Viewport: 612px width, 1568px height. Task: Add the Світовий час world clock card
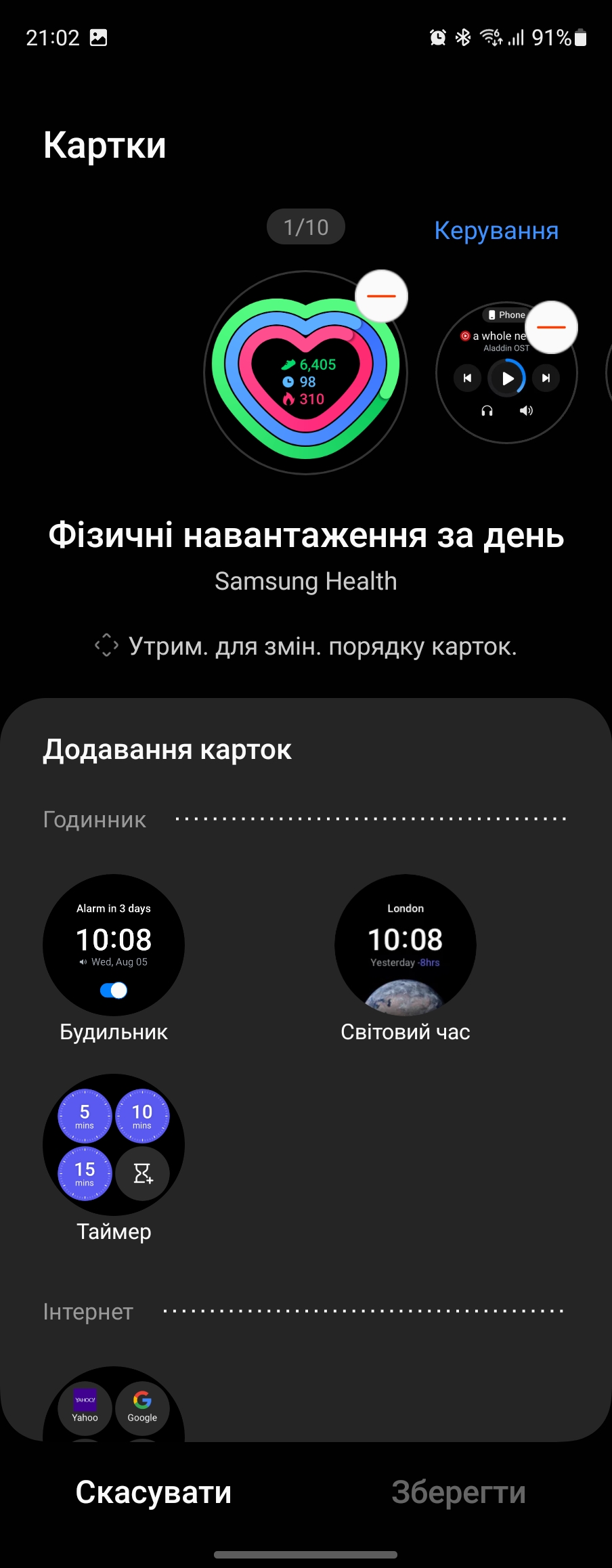pos(405,945)
